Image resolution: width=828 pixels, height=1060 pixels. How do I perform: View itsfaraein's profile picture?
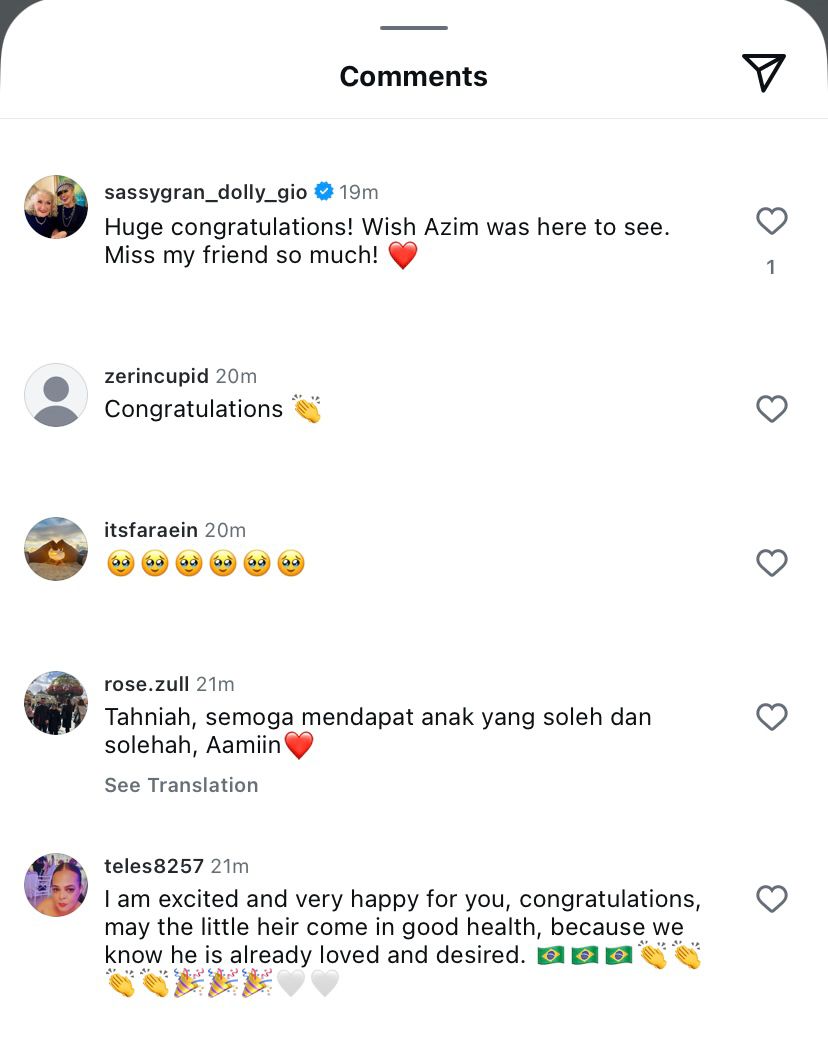[x=56, y=549]
